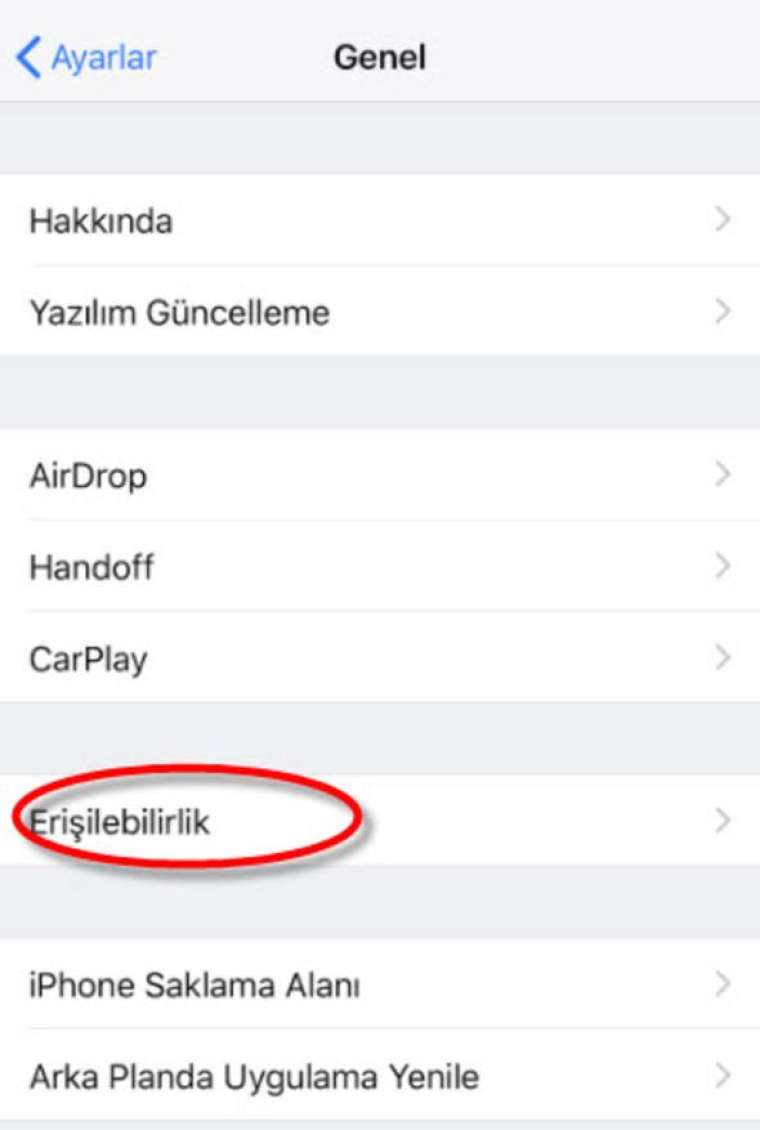The height and width of the screenshot is (1130, 760).
Task: Open Yazılım Güncelleme settings
Action: point(380,312)
